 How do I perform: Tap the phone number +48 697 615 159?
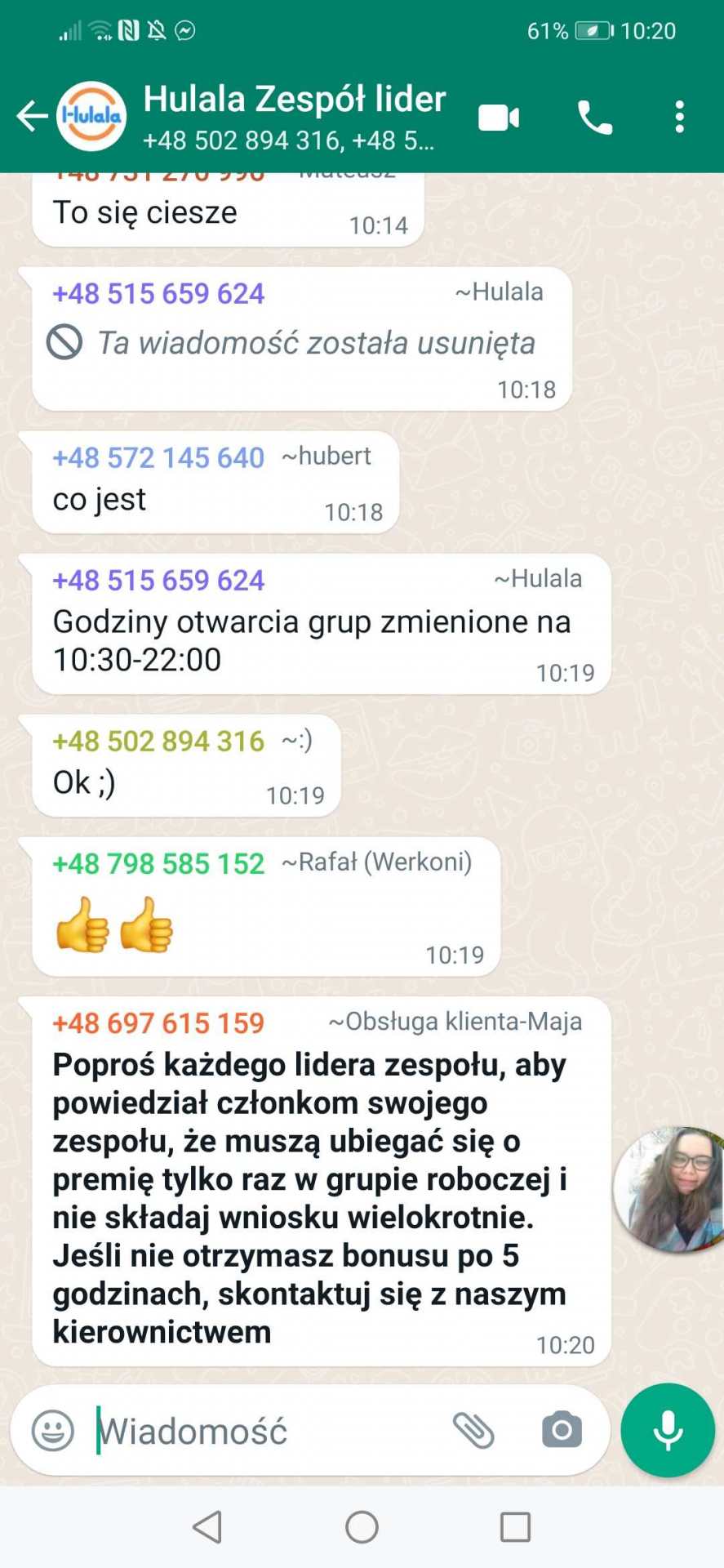click(158, 1023)
